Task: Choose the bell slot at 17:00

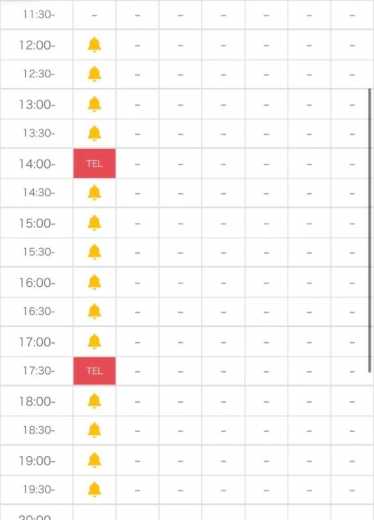Action: (94, 342)
